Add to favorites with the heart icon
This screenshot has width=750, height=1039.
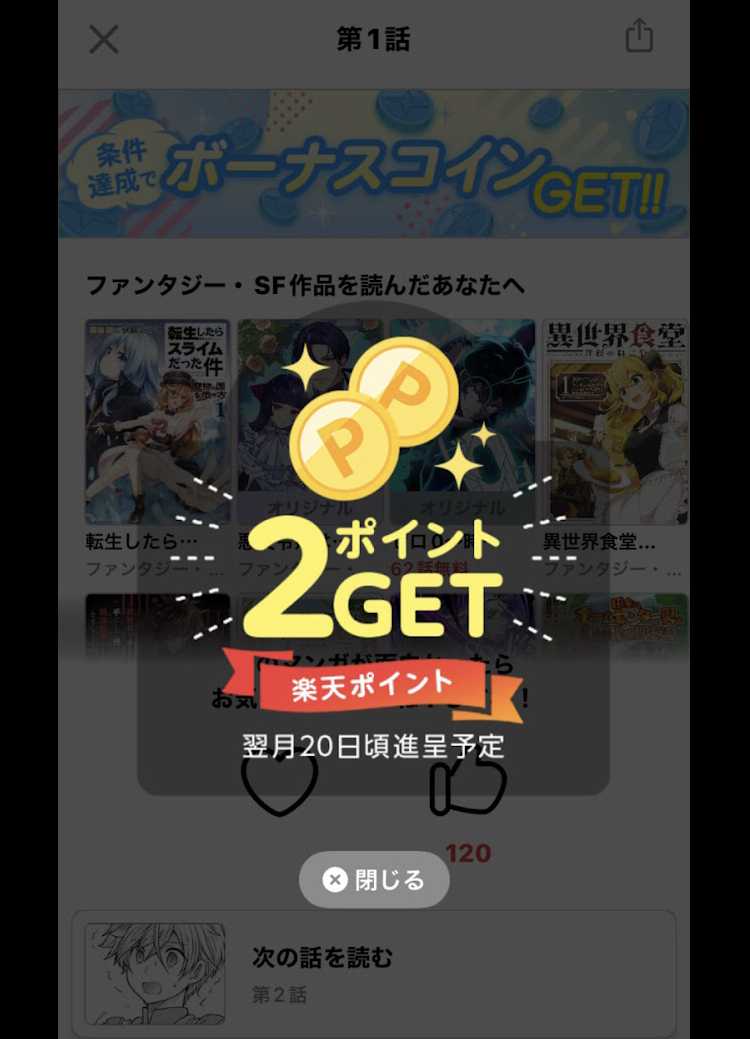click(x=279, y=783)
